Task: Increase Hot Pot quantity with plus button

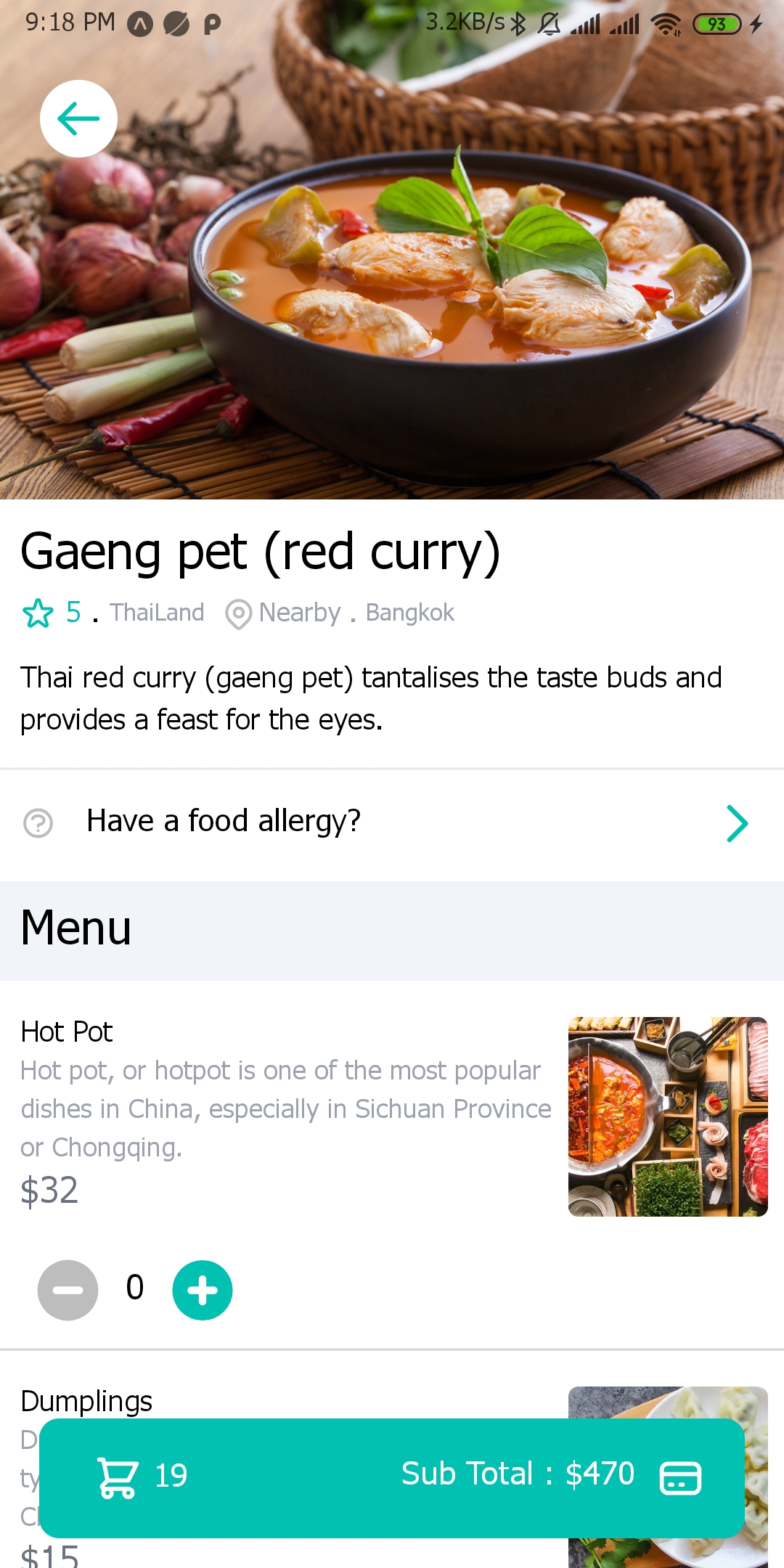Action: [202, 1290]
